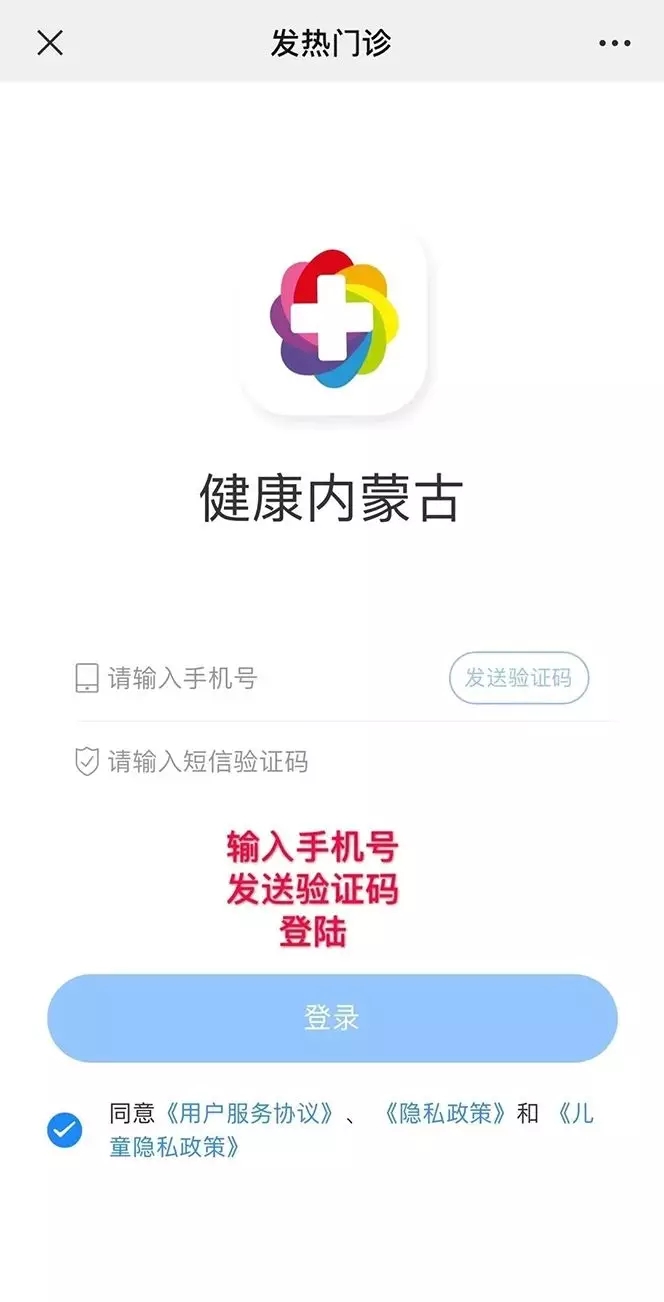This screenshot has width=664, height=1302.
Task: Focus the 请输入手机号 phone field
Action: (258, 679)
